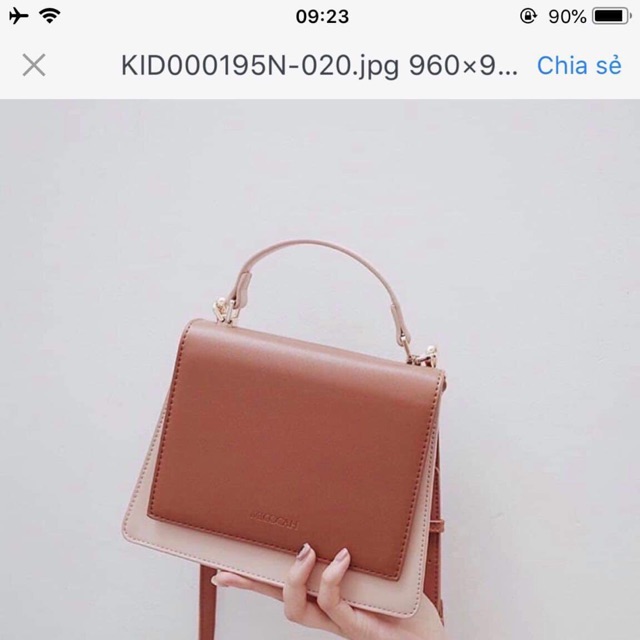Tap the handbag photo
The width and height of the screenshot is (640, 640).
coord(320,369)
